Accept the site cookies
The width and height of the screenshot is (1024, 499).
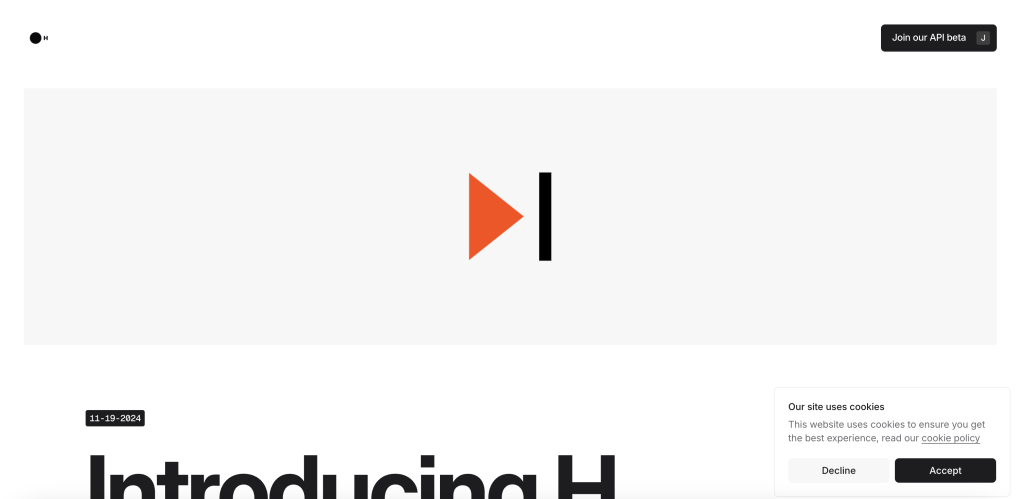point(945,470)
